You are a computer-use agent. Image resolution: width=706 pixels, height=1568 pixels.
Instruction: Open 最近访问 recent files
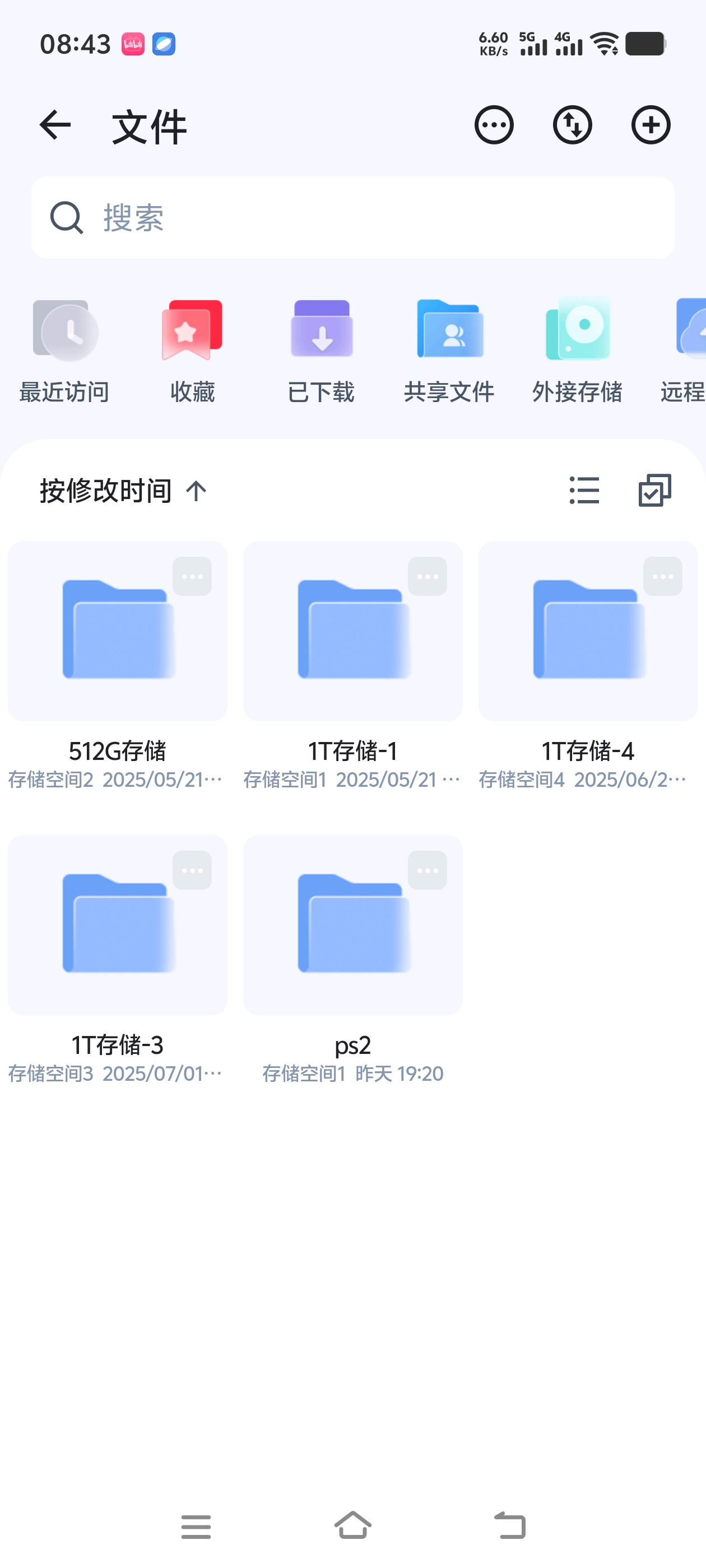(x=64, y=351)
